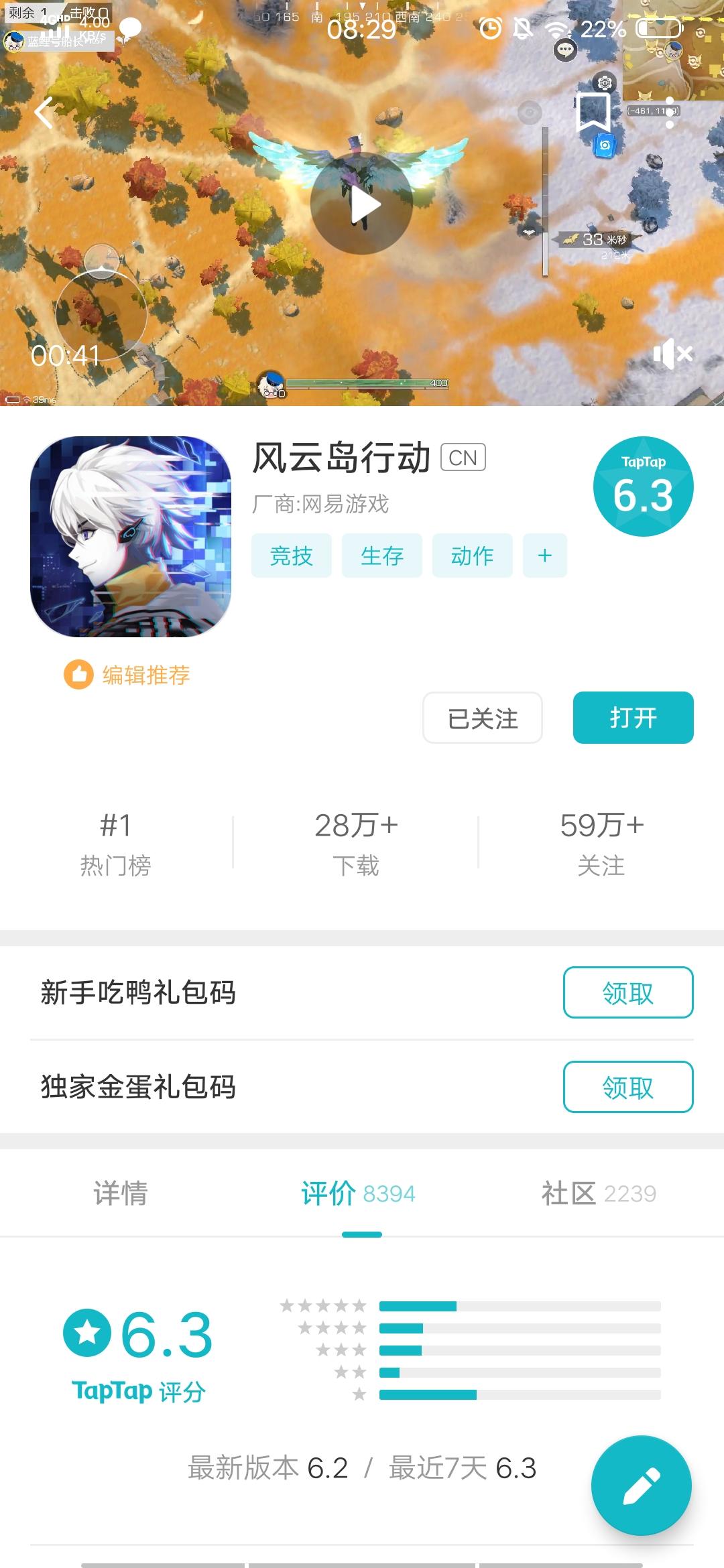Bookmark this game page
The width and height of the screenshot is (724, 1568).
coord(593,112)
